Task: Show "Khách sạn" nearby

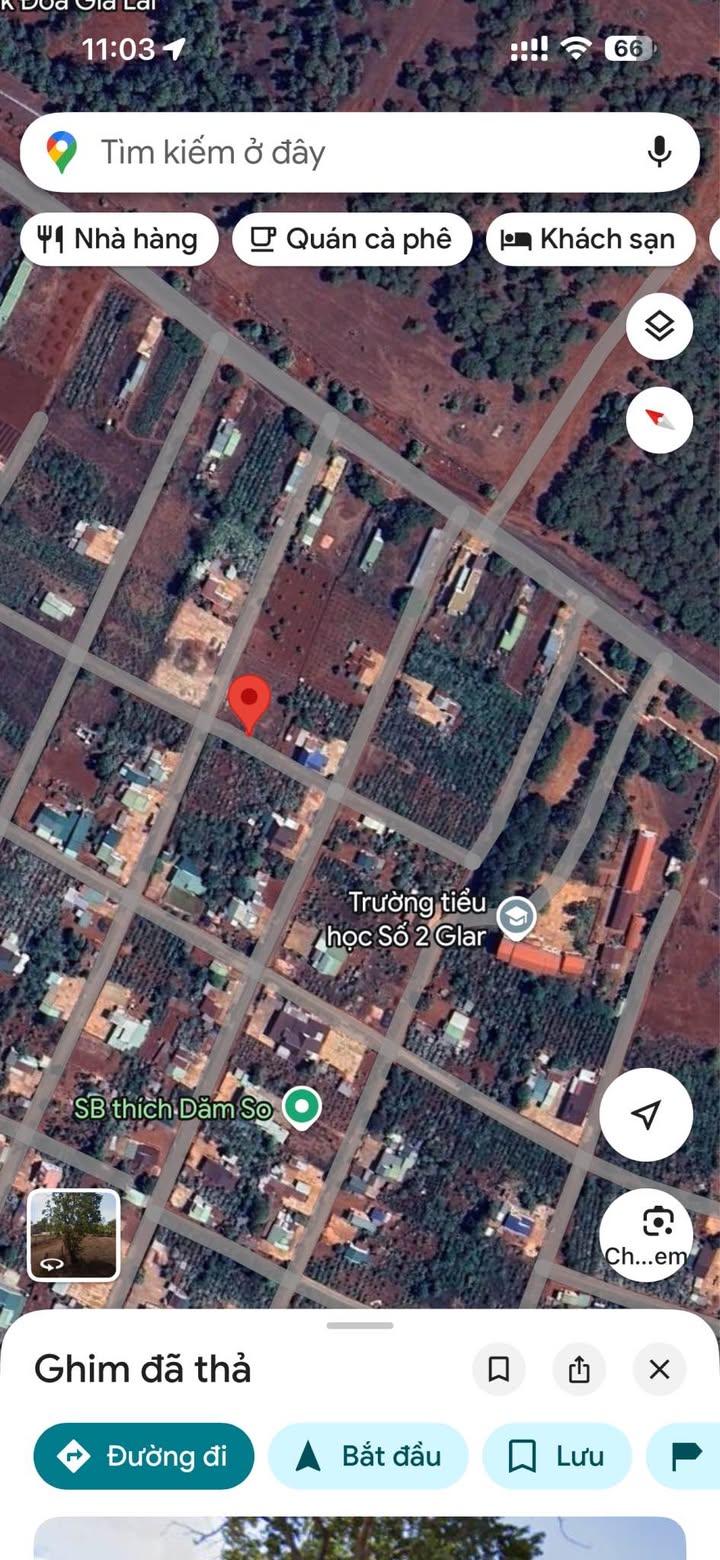Action: coord(590,240)
